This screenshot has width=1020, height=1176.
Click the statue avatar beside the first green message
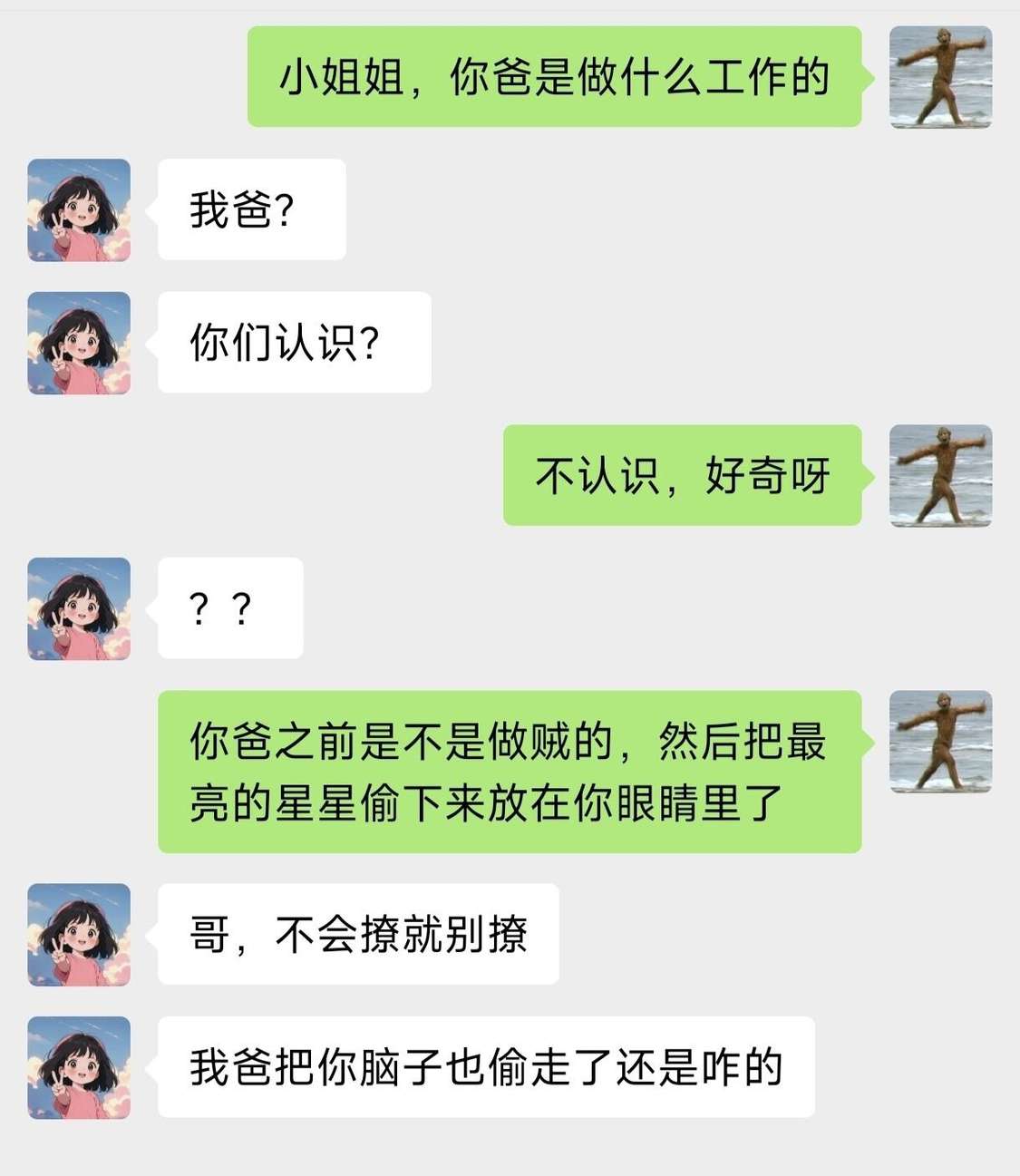[x=940, y=77]
